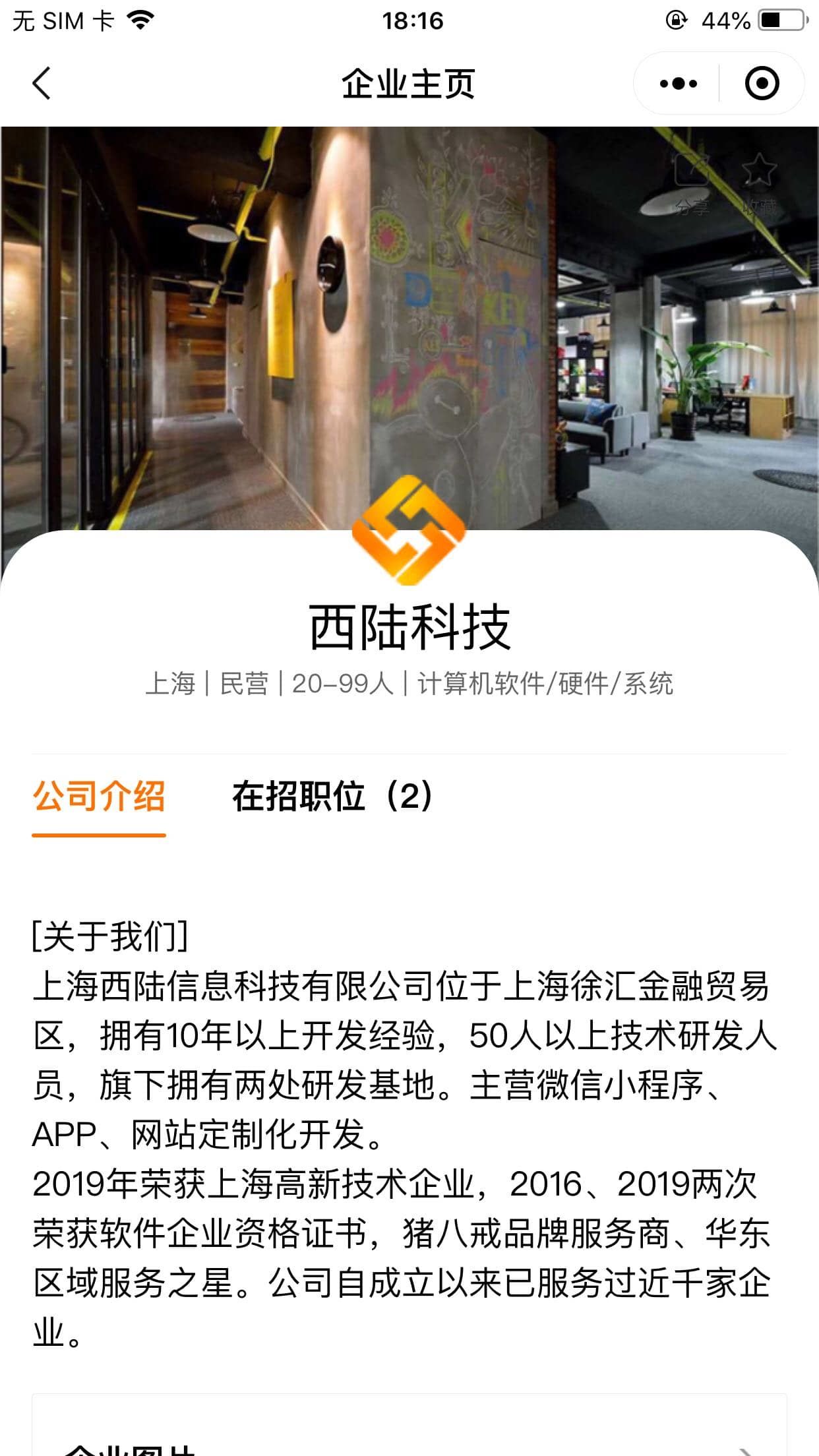819x1456 pixels.
Task: Switch to the 公司介绍 tab
Action: (x=99, y=797)
